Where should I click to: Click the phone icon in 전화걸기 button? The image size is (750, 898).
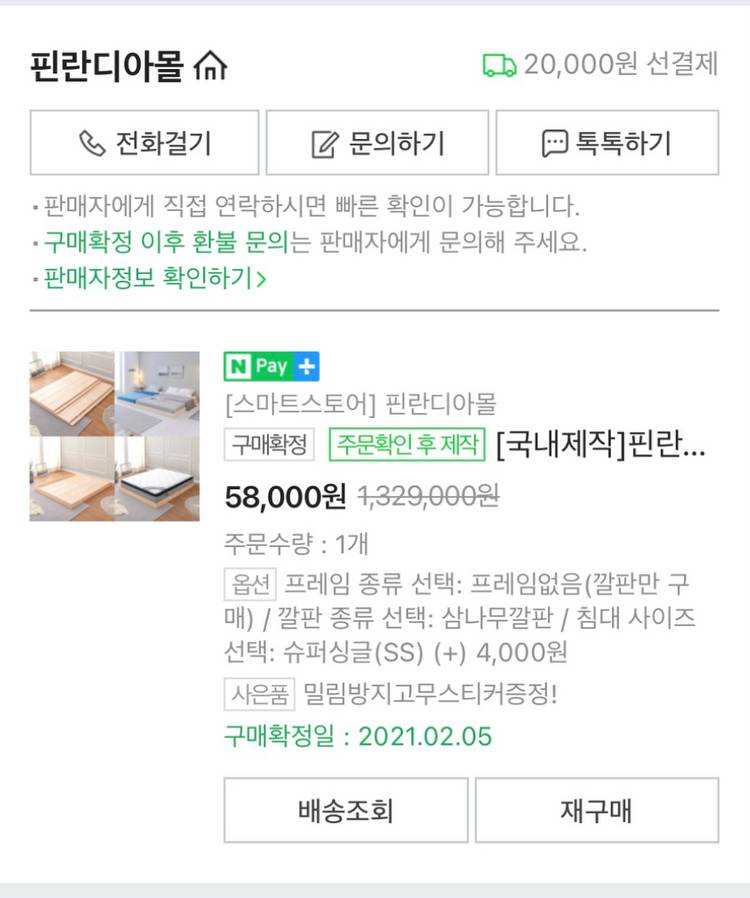[x=91, y=142]
